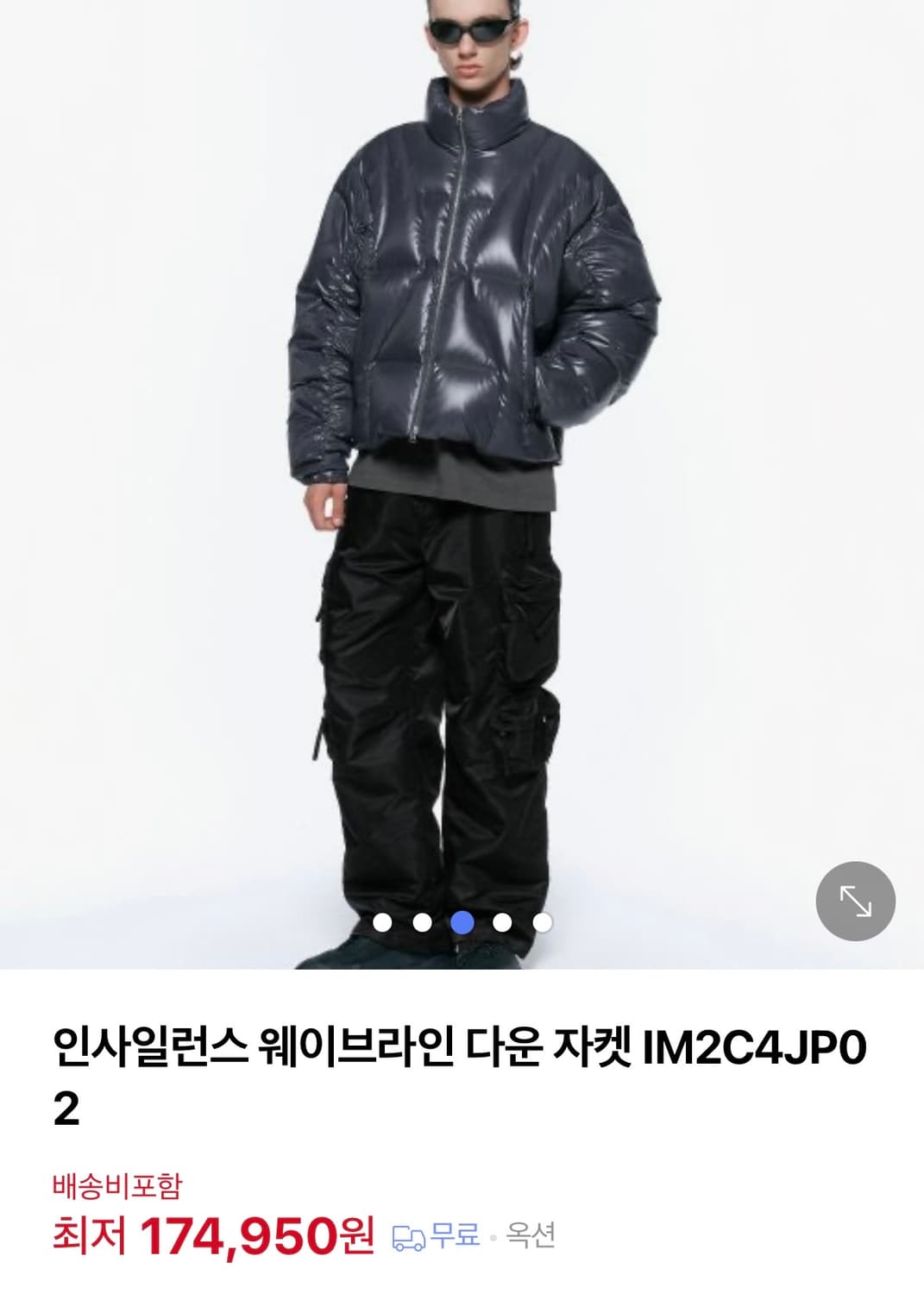Select the first carousel indicator dot

click(x=382, y=921)
